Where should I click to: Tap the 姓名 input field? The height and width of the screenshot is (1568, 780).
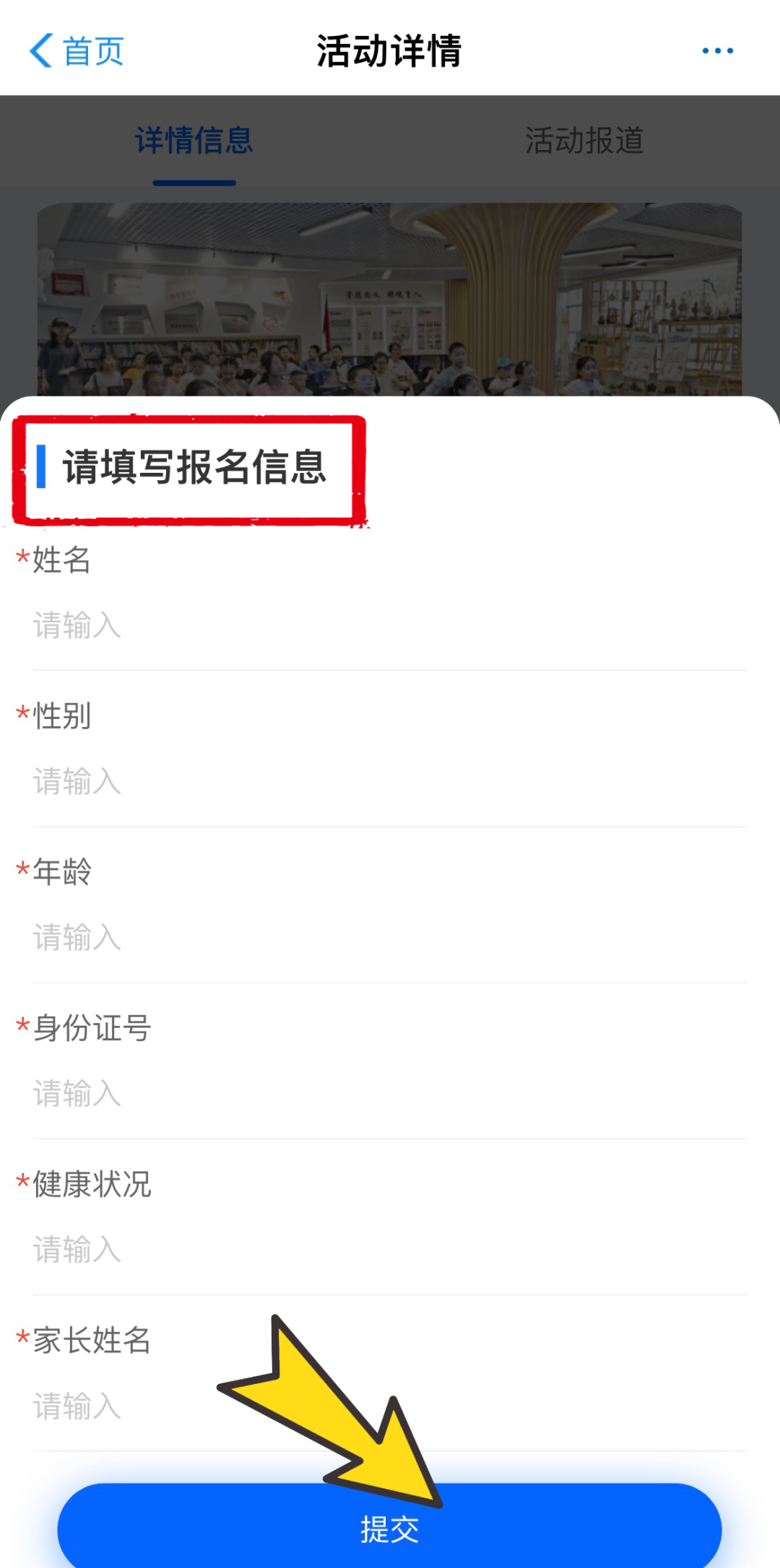click(389, 625)
